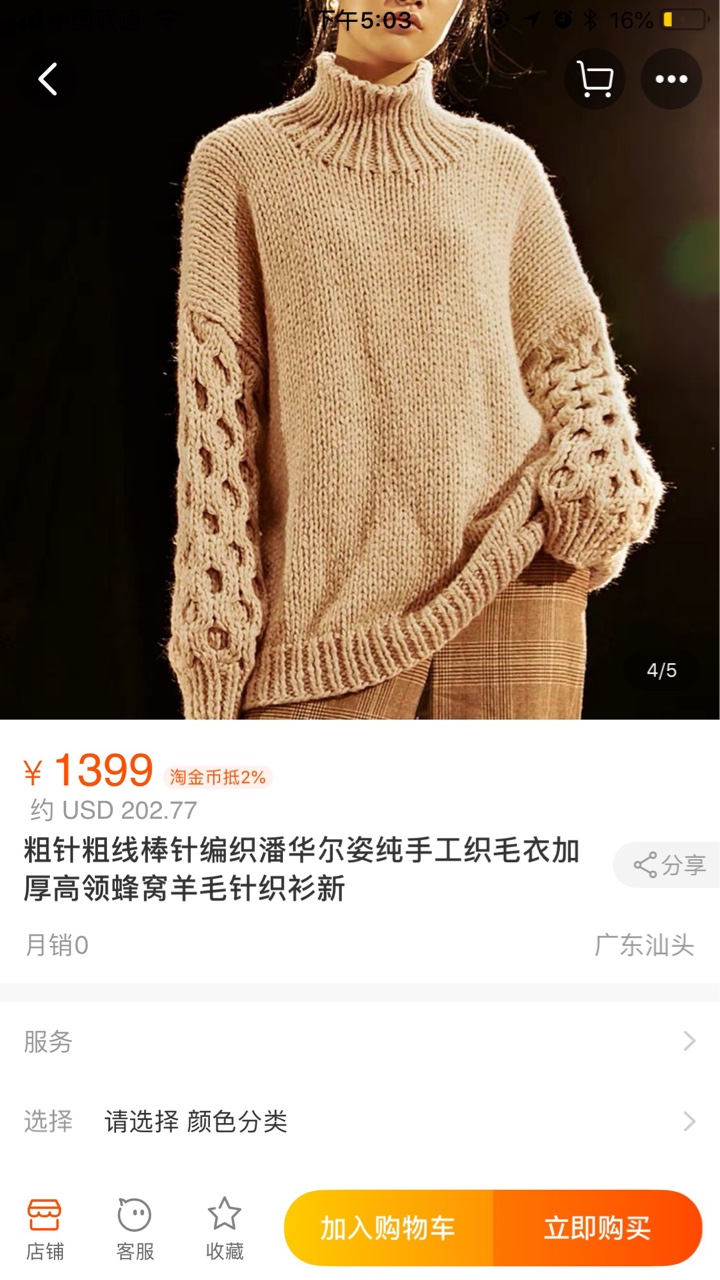Tap 加入购物车 to add to cart
Image resolution: width=720 pixels, height=1280 pixels.
pos(388,1228)
